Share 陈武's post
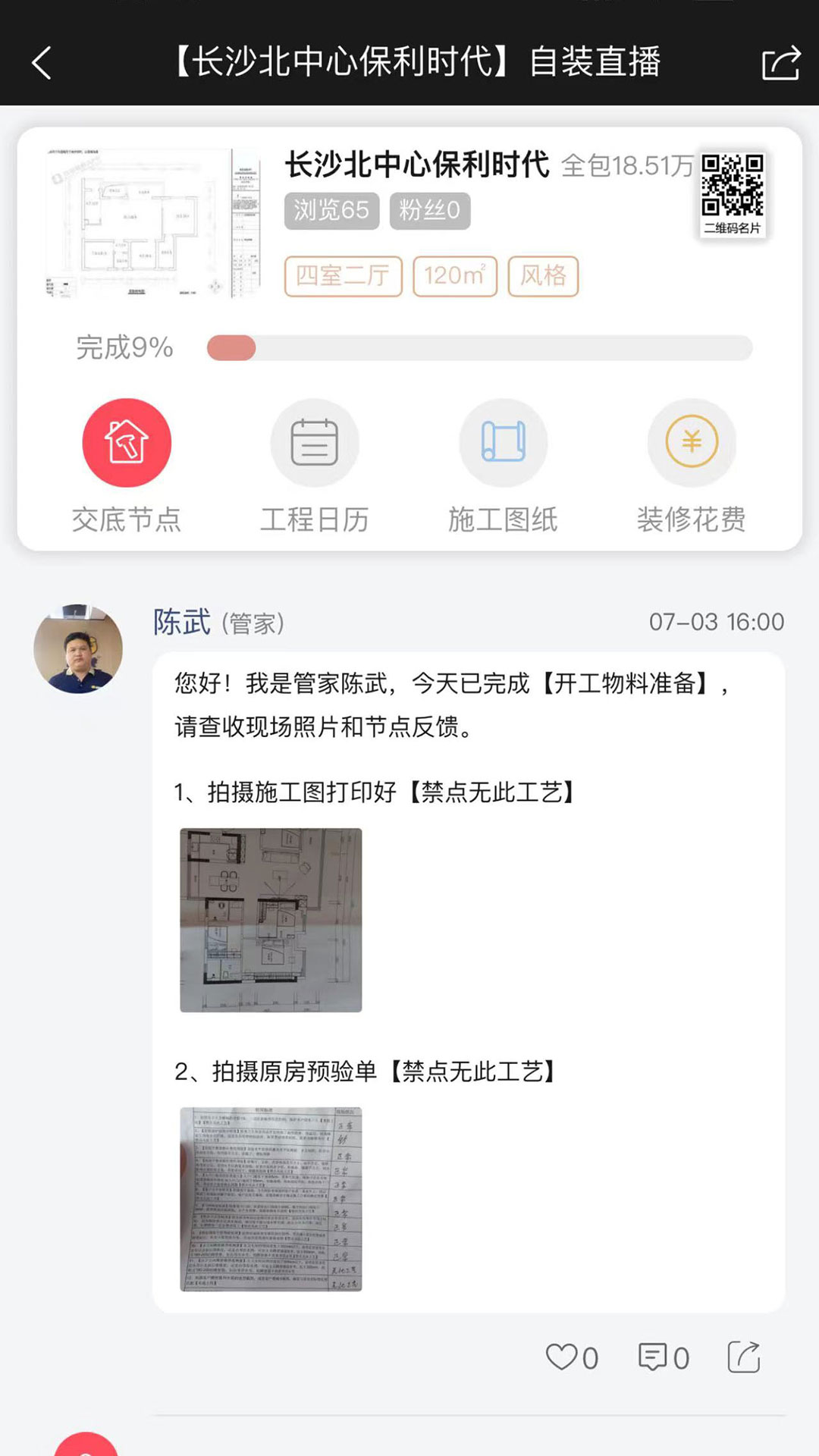This screenshot has height=1456, width=819. pyautogui.click(x=744, y=1357)
